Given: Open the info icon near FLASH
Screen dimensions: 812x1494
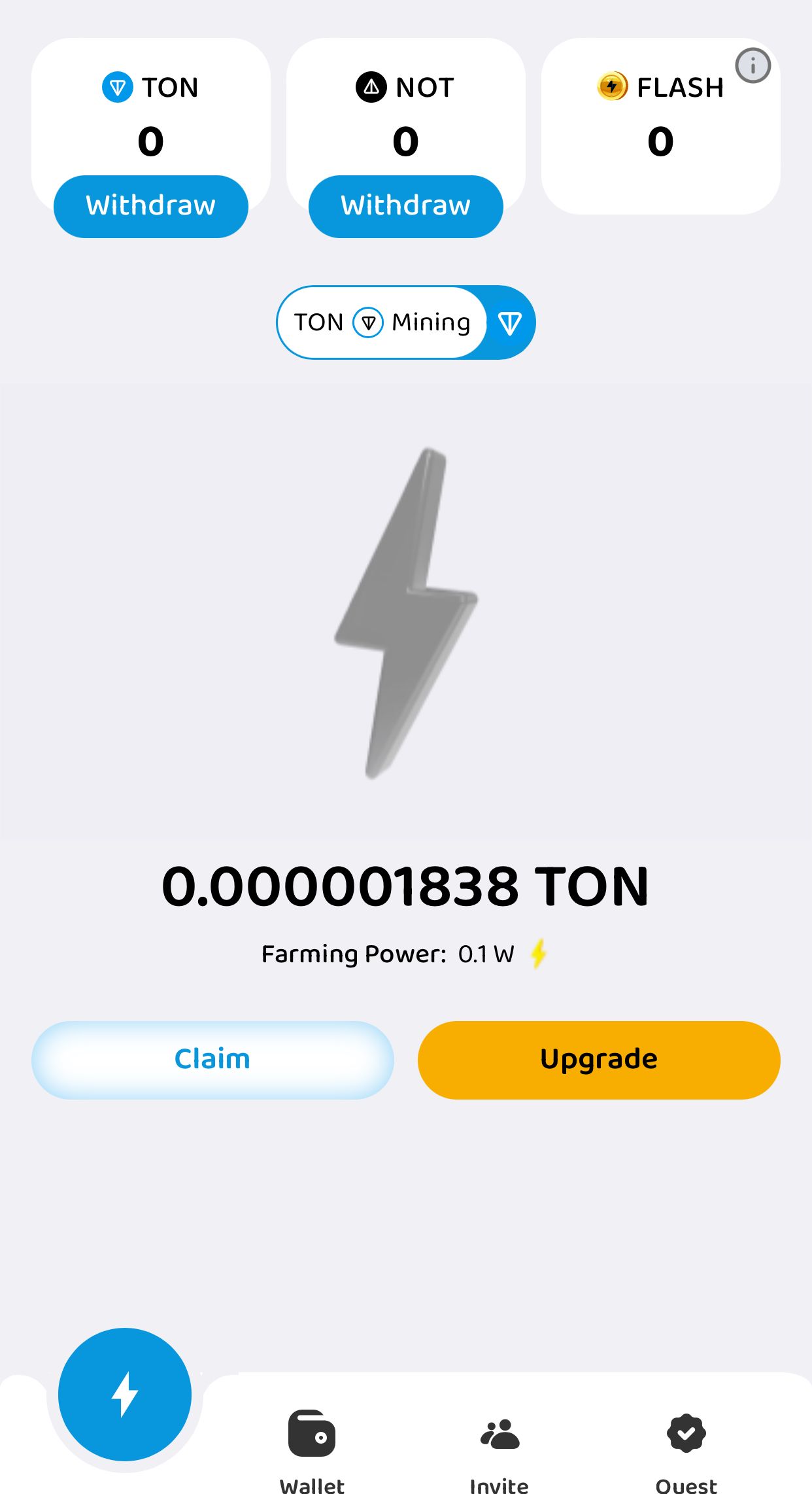Looking at the screenshot, I should [753, 66].
